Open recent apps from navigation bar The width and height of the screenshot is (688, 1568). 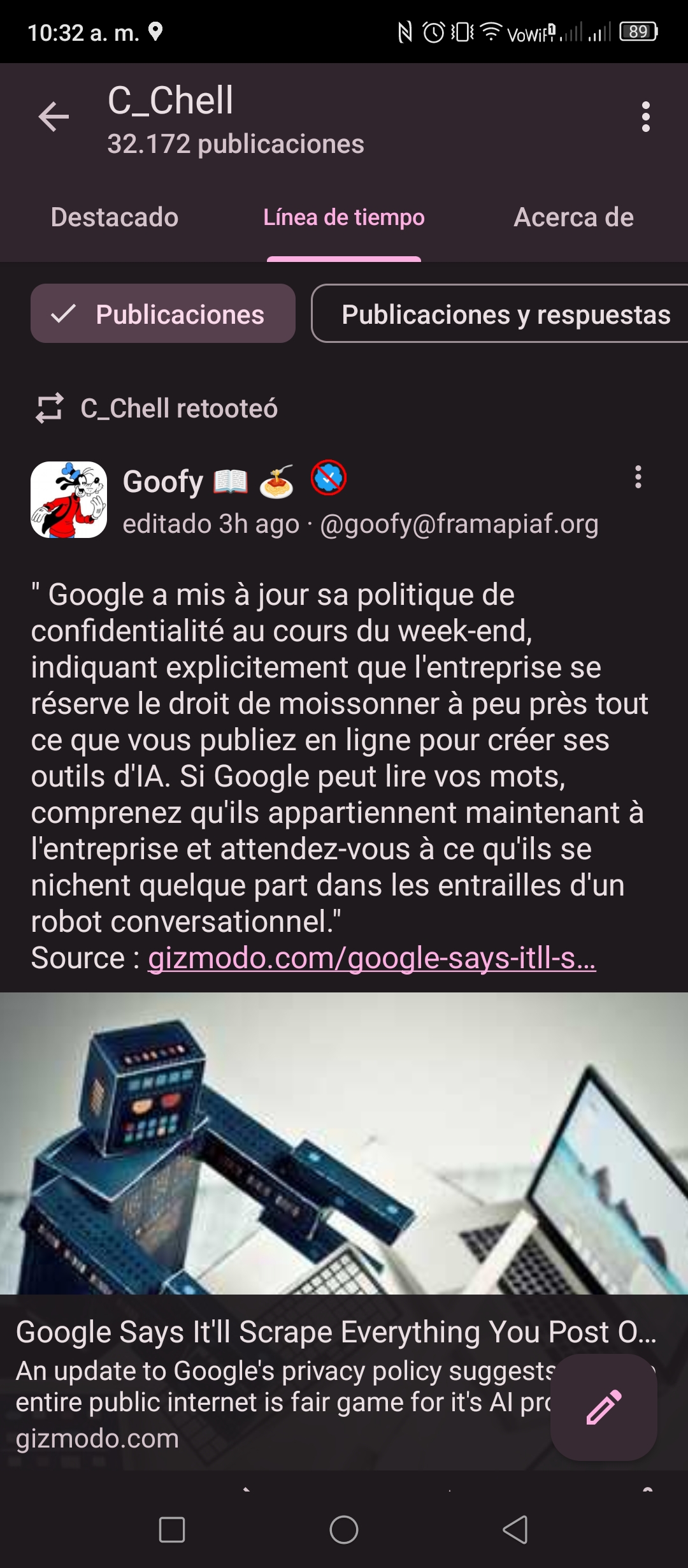[172, 1530]
